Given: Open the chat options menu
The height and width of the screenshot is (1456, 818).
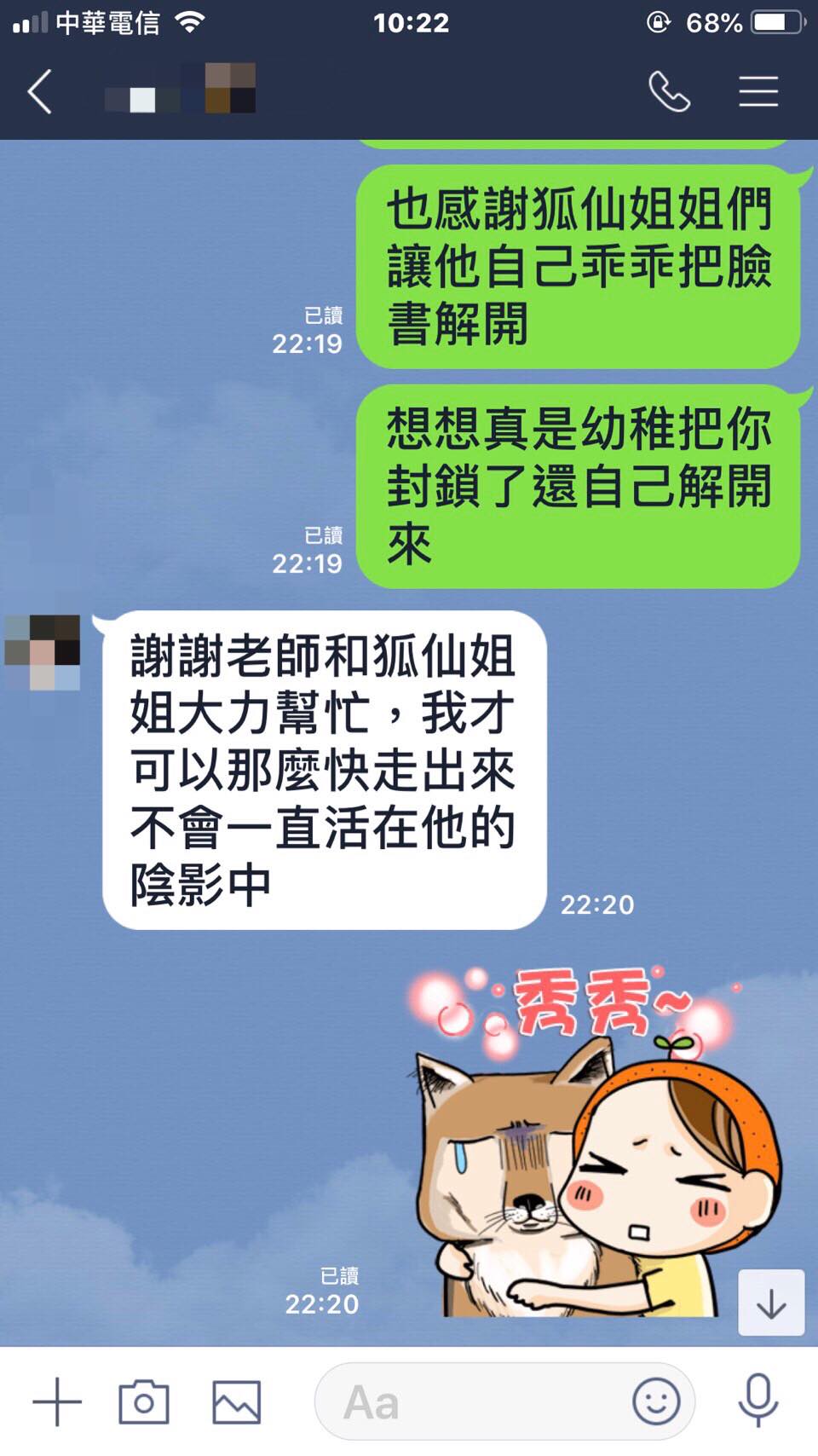Looking at the screenshot, I should [x=758, y=91].
